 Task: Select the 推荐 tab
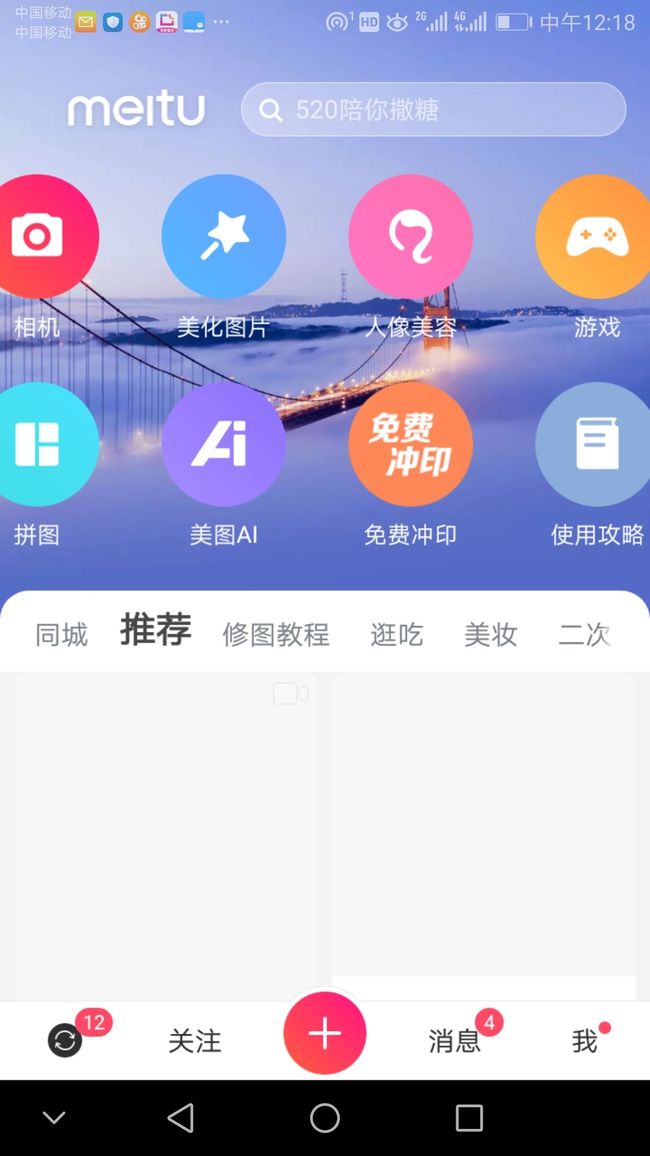point(155,629)
